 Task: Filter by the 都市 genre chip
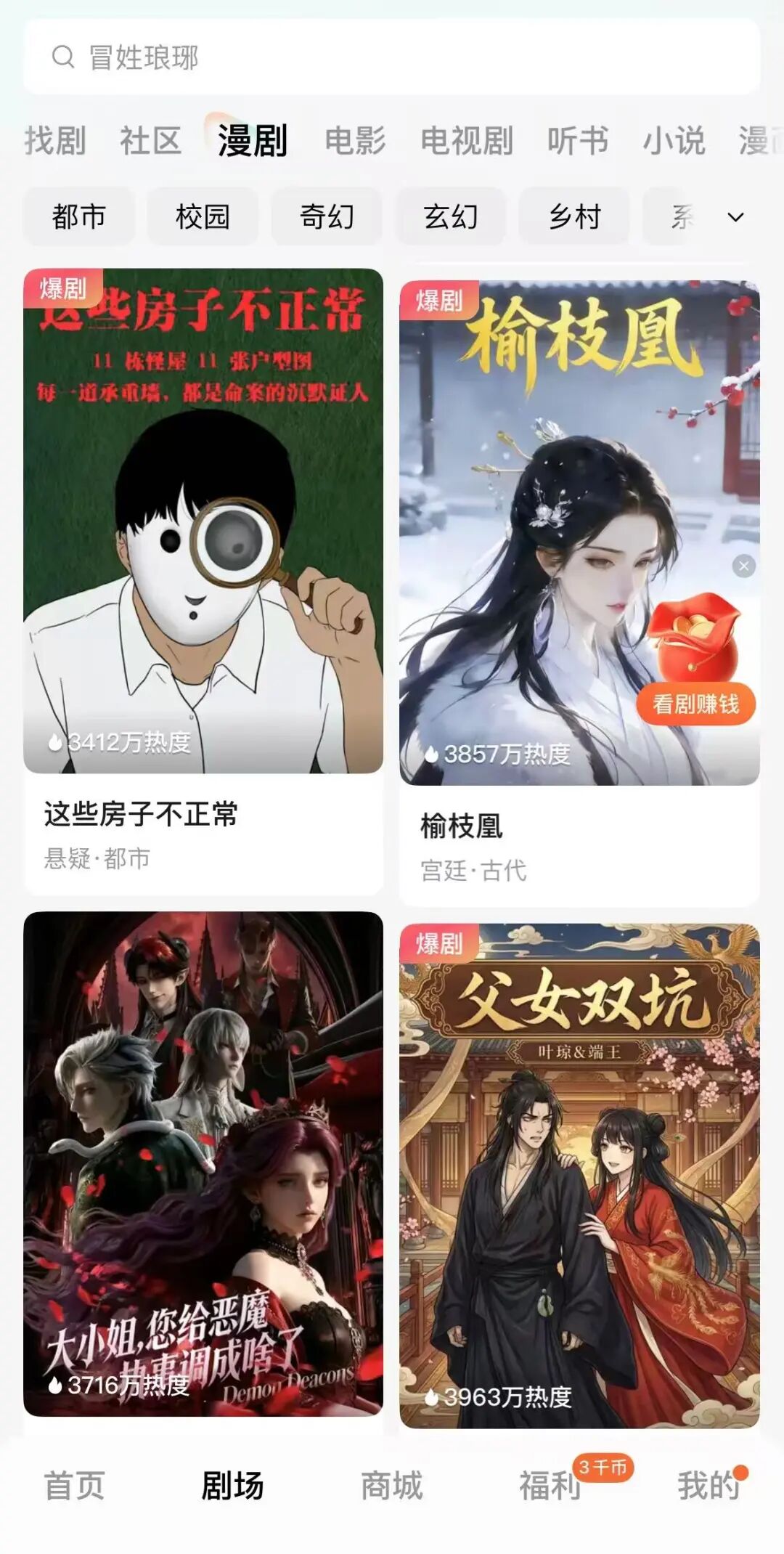tap(79, 216)
